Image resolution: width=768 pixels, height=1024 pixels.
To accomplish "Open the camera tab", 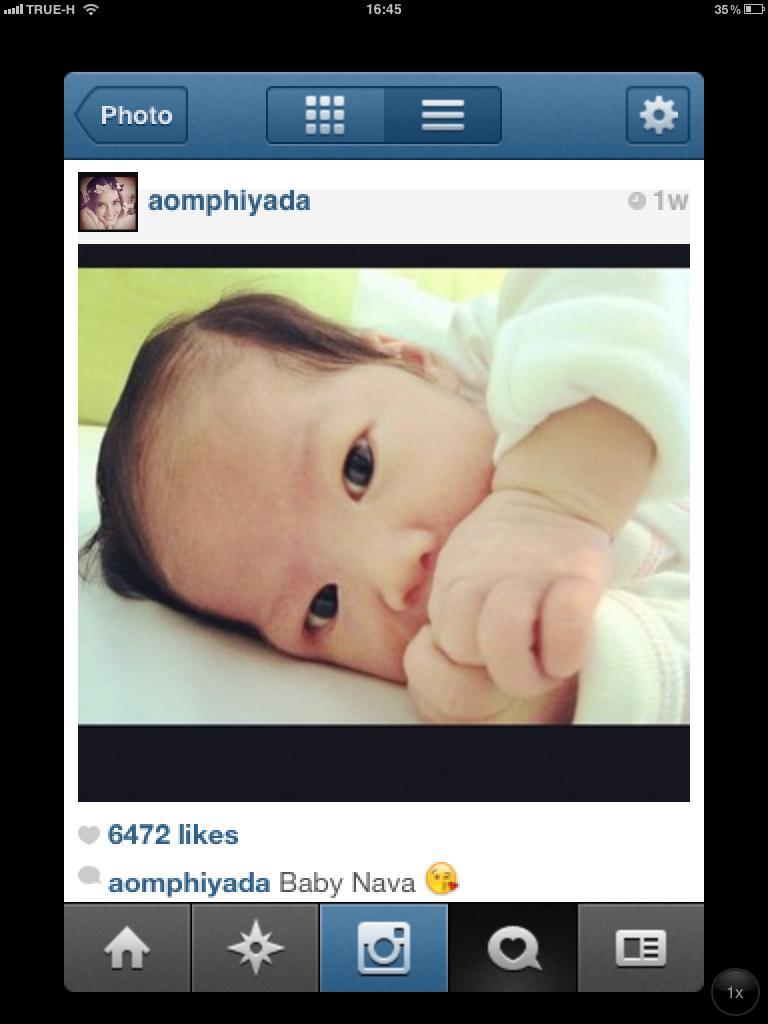I will 384,948.
